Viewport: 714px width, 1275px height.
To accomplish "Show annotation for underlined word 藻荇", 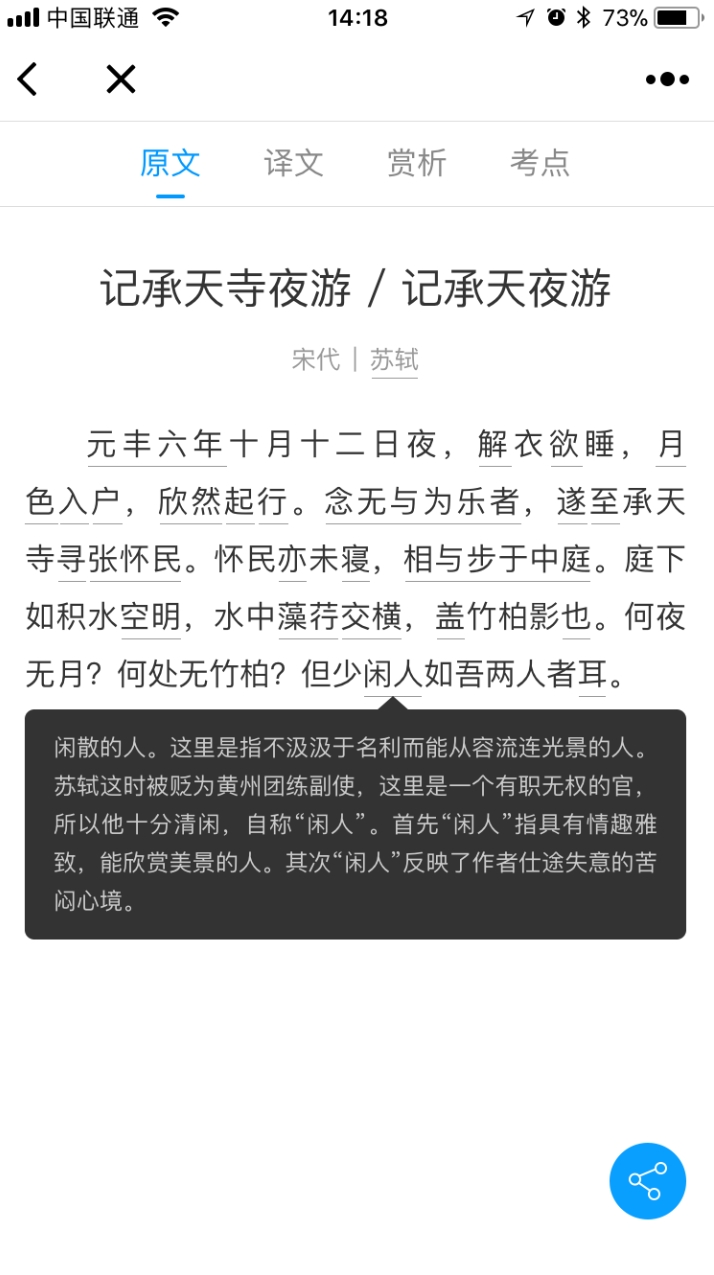I will coord(309,617).
